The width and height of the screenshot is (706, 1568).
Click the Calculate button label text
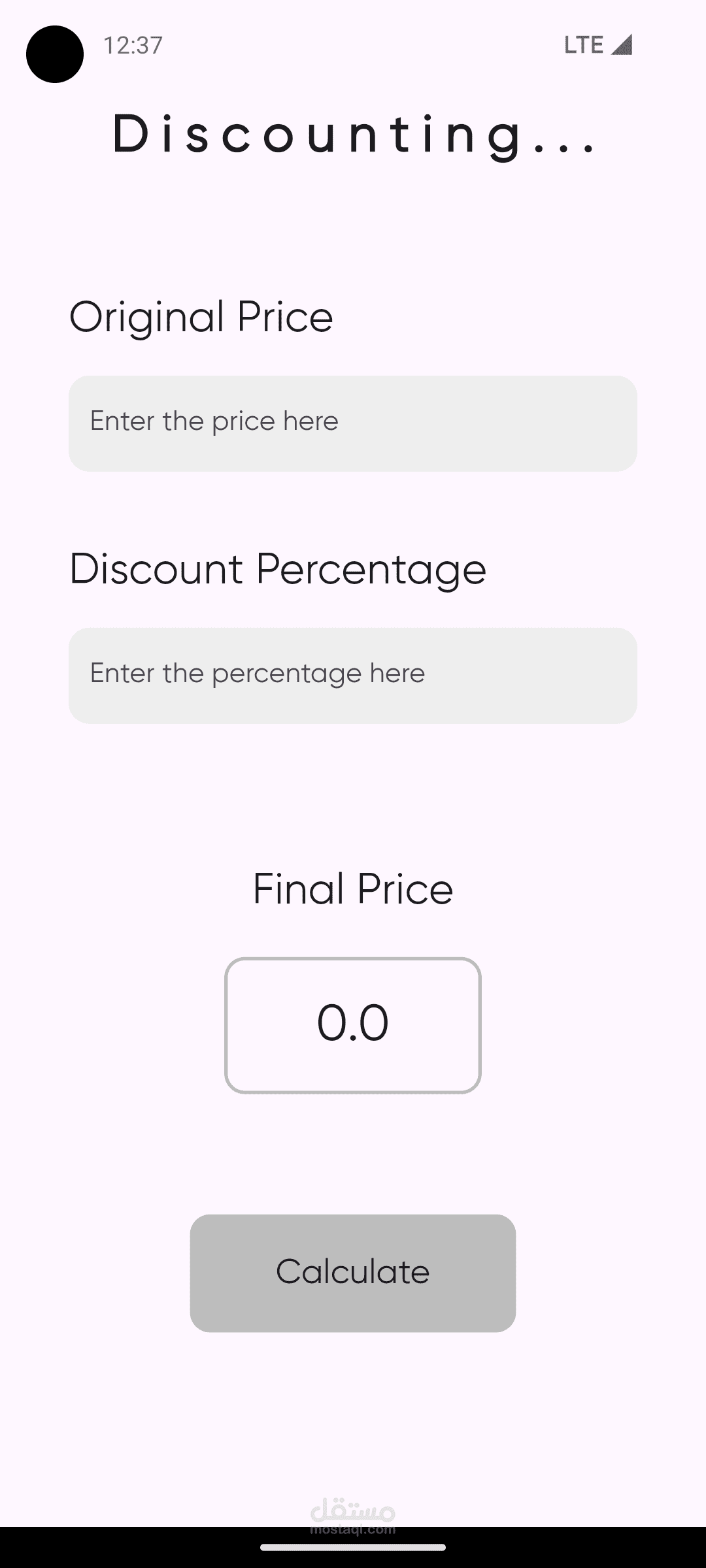pyautogui.click(x=353, y=1271)
